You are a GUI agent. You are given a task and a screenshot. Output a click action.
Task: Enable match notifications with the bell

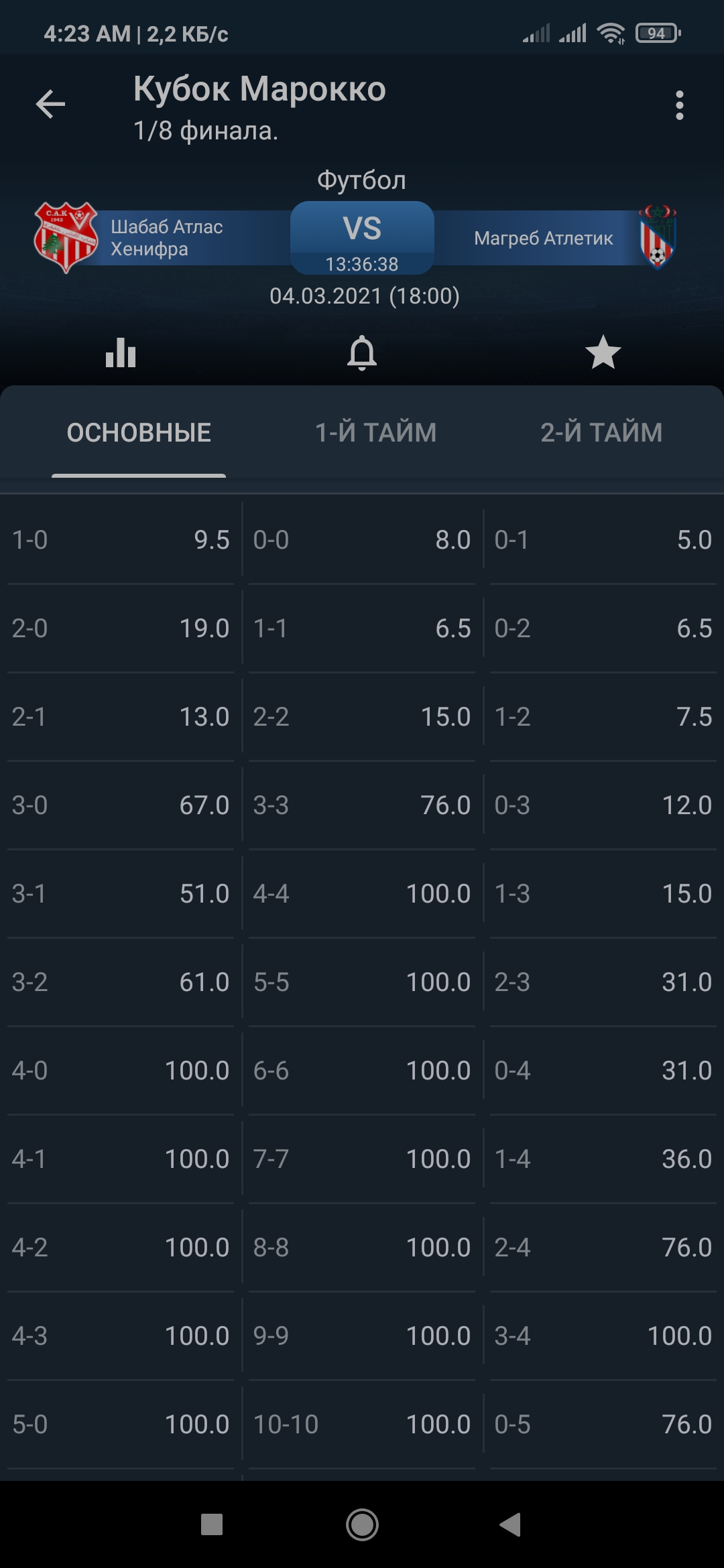point(362,352)
